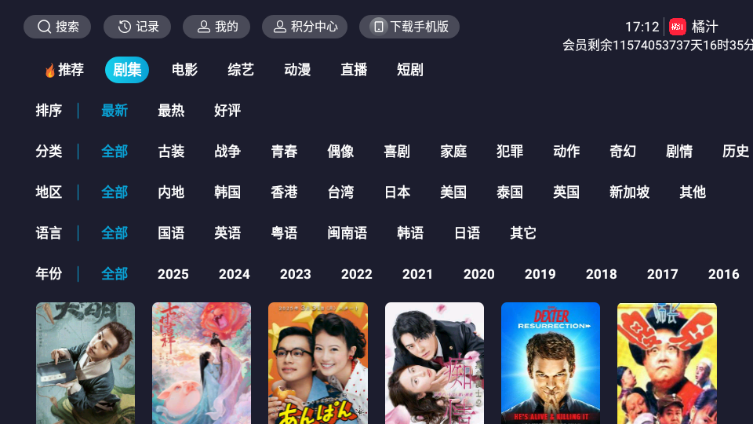Switch to the 综艺 tab
Screen dimensions: 753x424
click(x=241, y=70)
